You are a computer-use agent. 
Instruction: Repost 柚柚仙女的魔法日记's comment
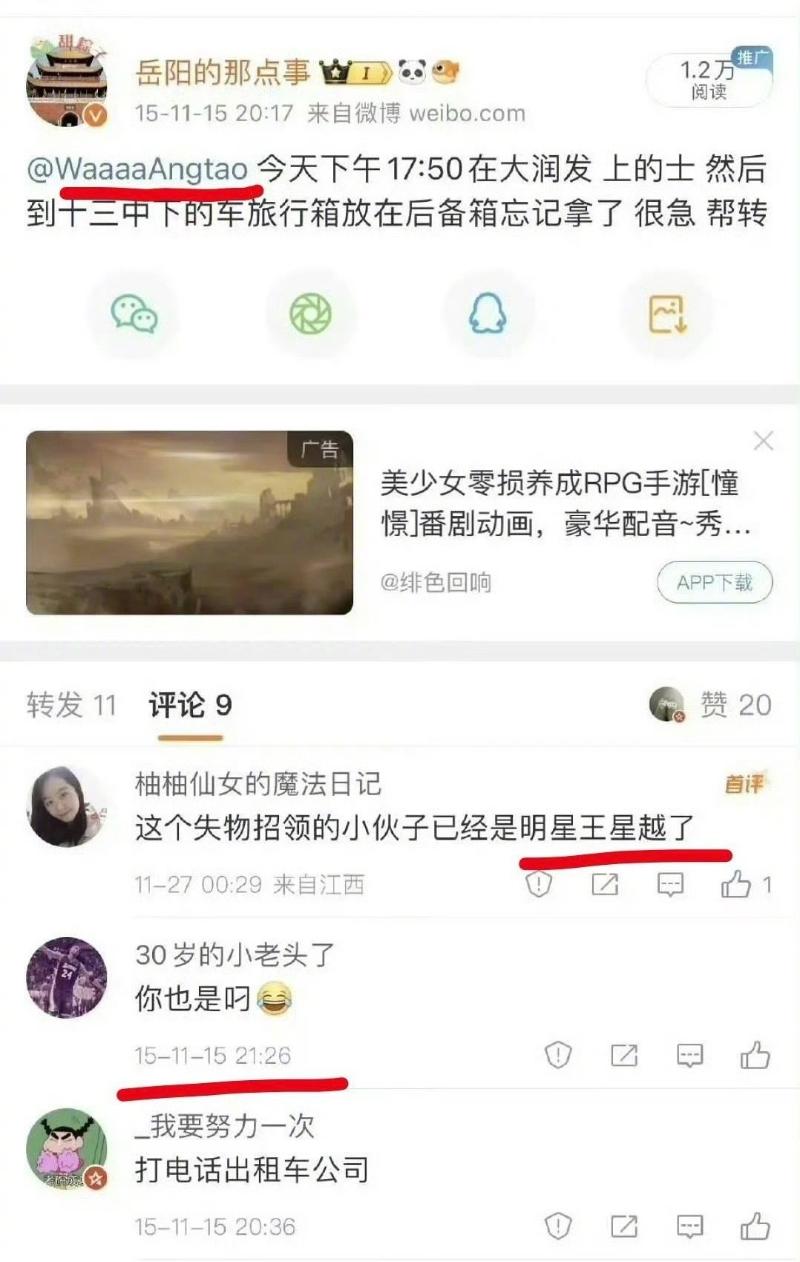pos(604,884)
